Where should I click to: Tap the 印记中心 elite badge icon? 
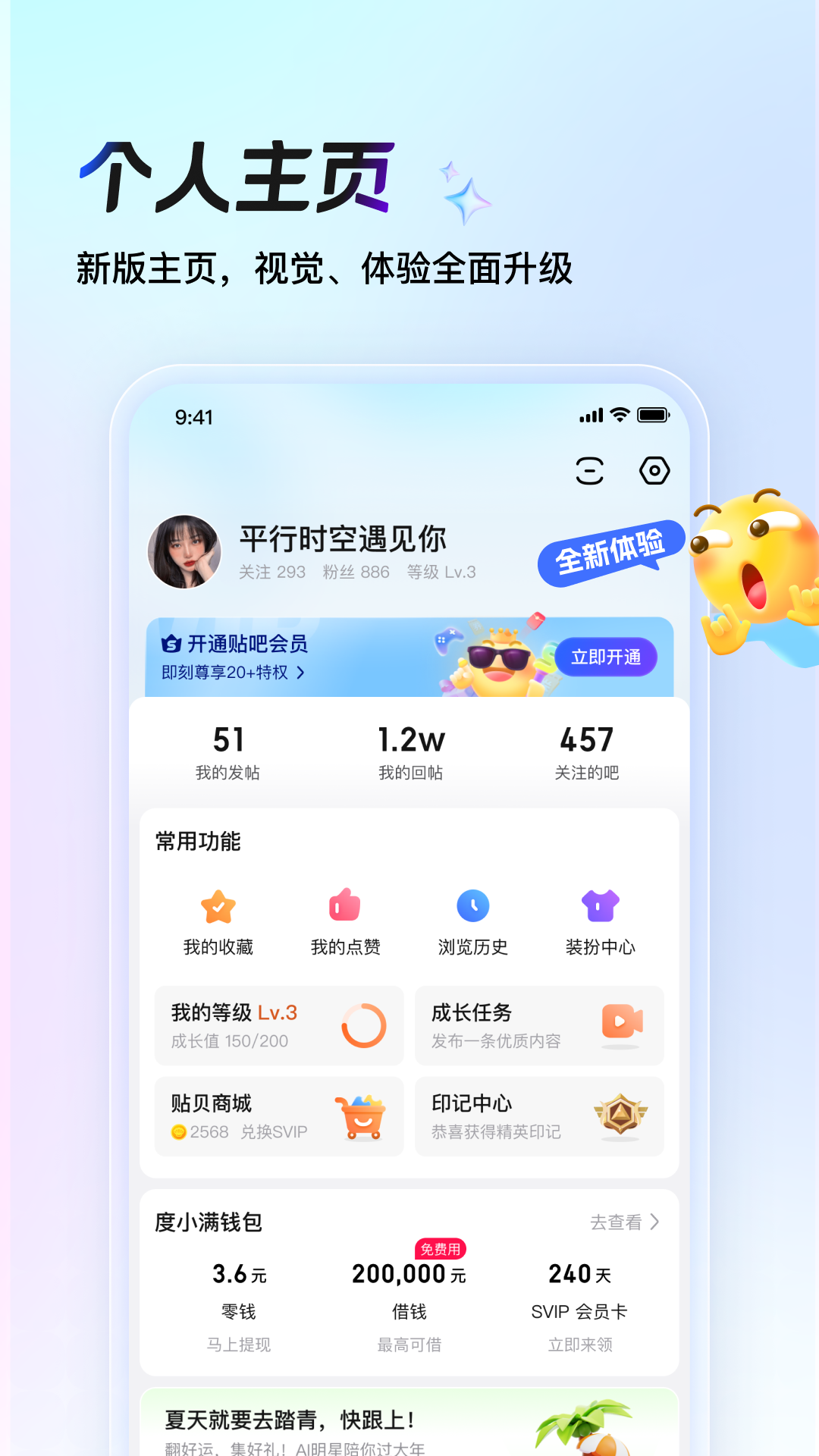click(x=623, y=1116)
